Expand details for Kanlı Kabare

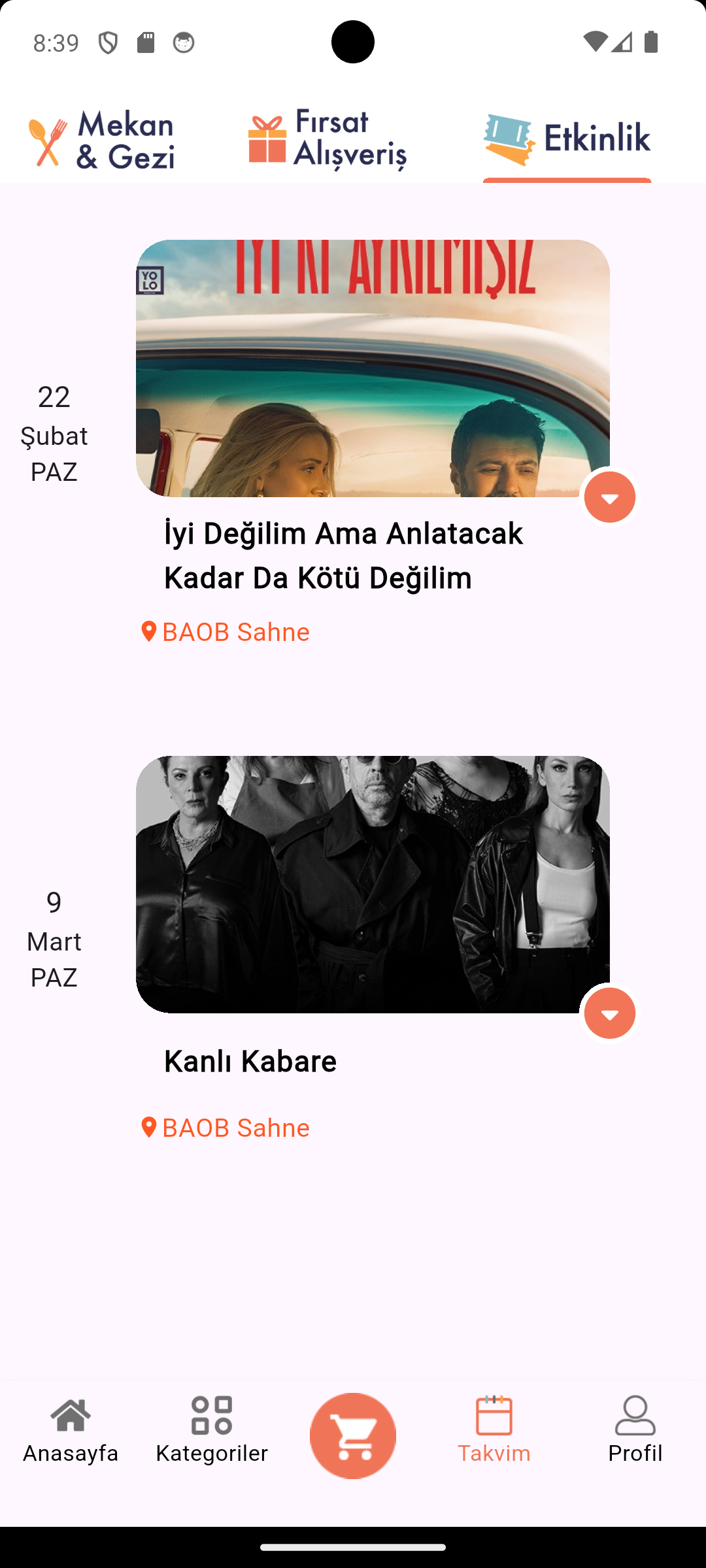[609, 1013]
